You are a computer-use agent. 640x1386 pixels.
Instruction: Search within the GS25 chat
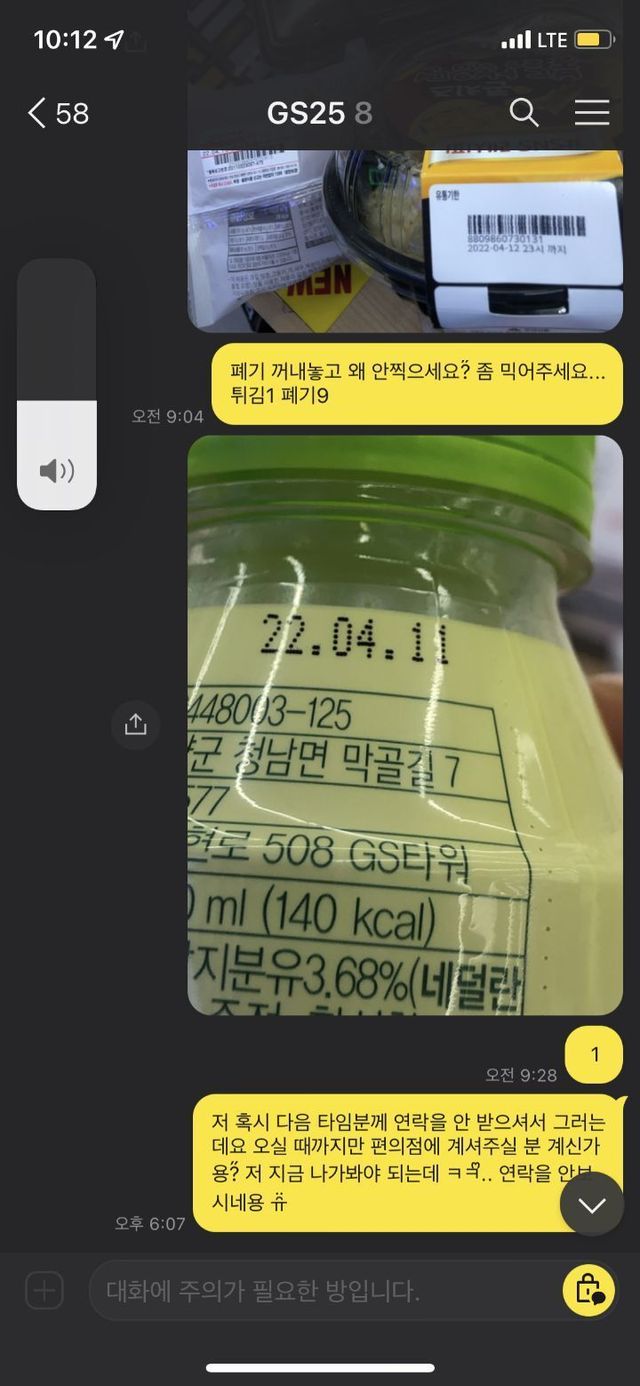coord(524,113)
